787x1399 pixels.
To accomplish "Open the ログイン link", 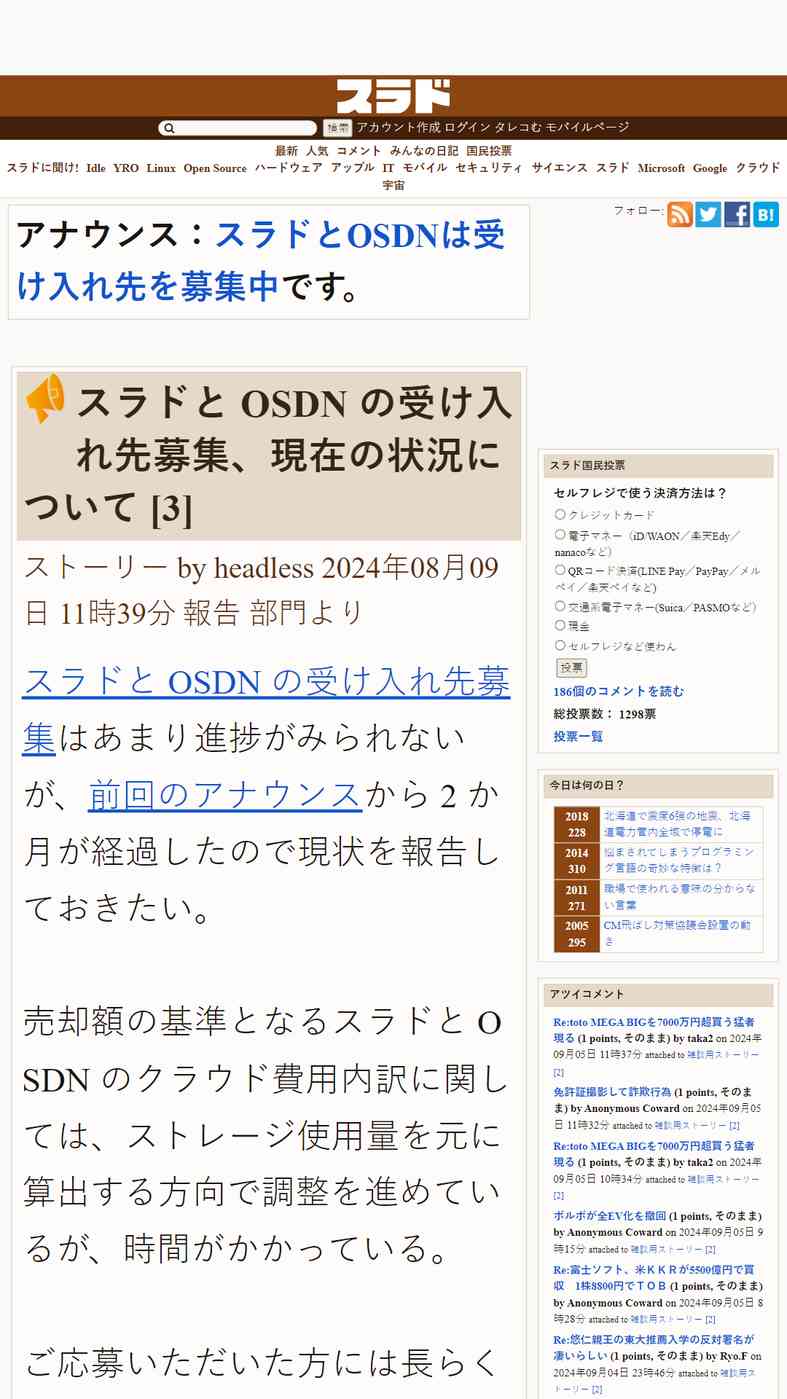I will 467,128.
